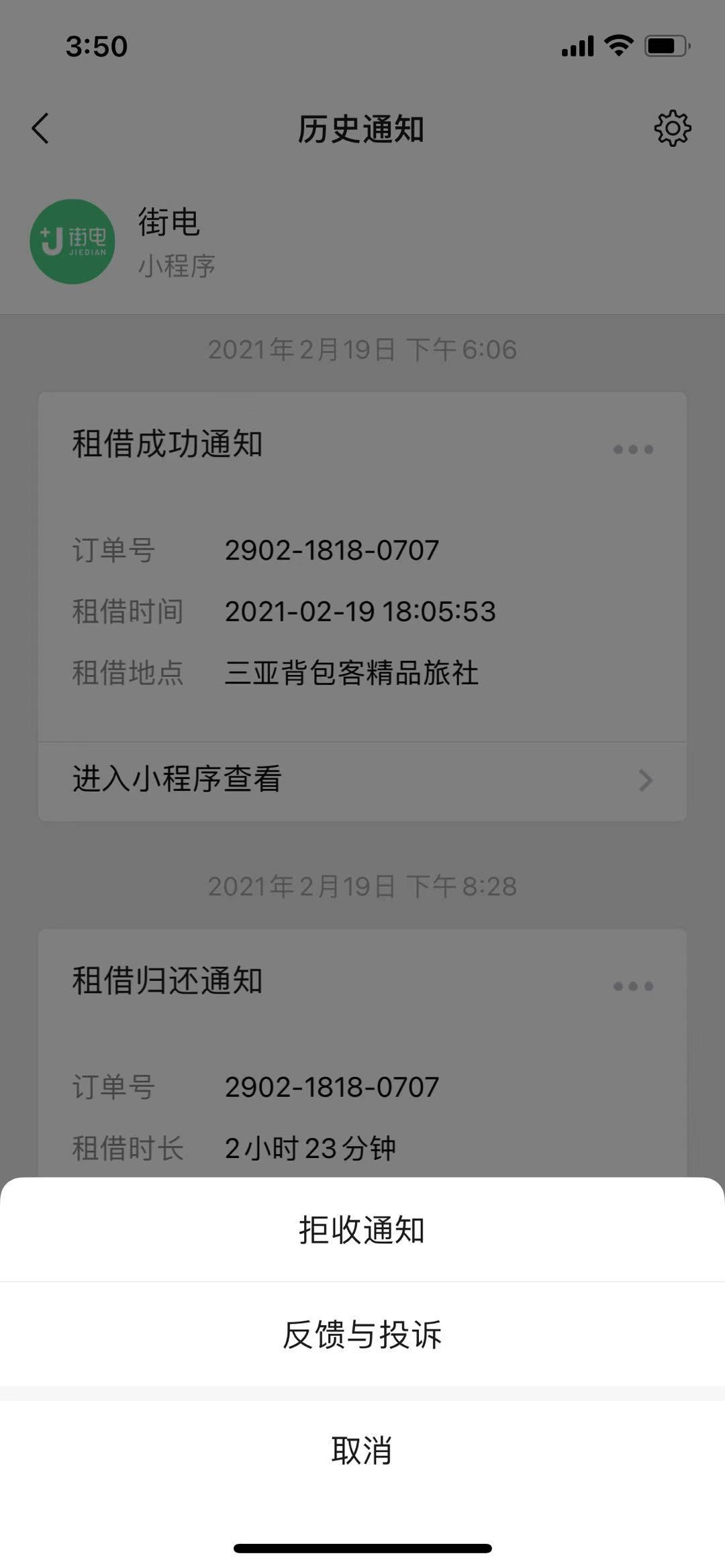Viewport: 725px width, 1568px height.
Task: Open more options on 租借归还通知 card
Action: (x=633, y=986)
